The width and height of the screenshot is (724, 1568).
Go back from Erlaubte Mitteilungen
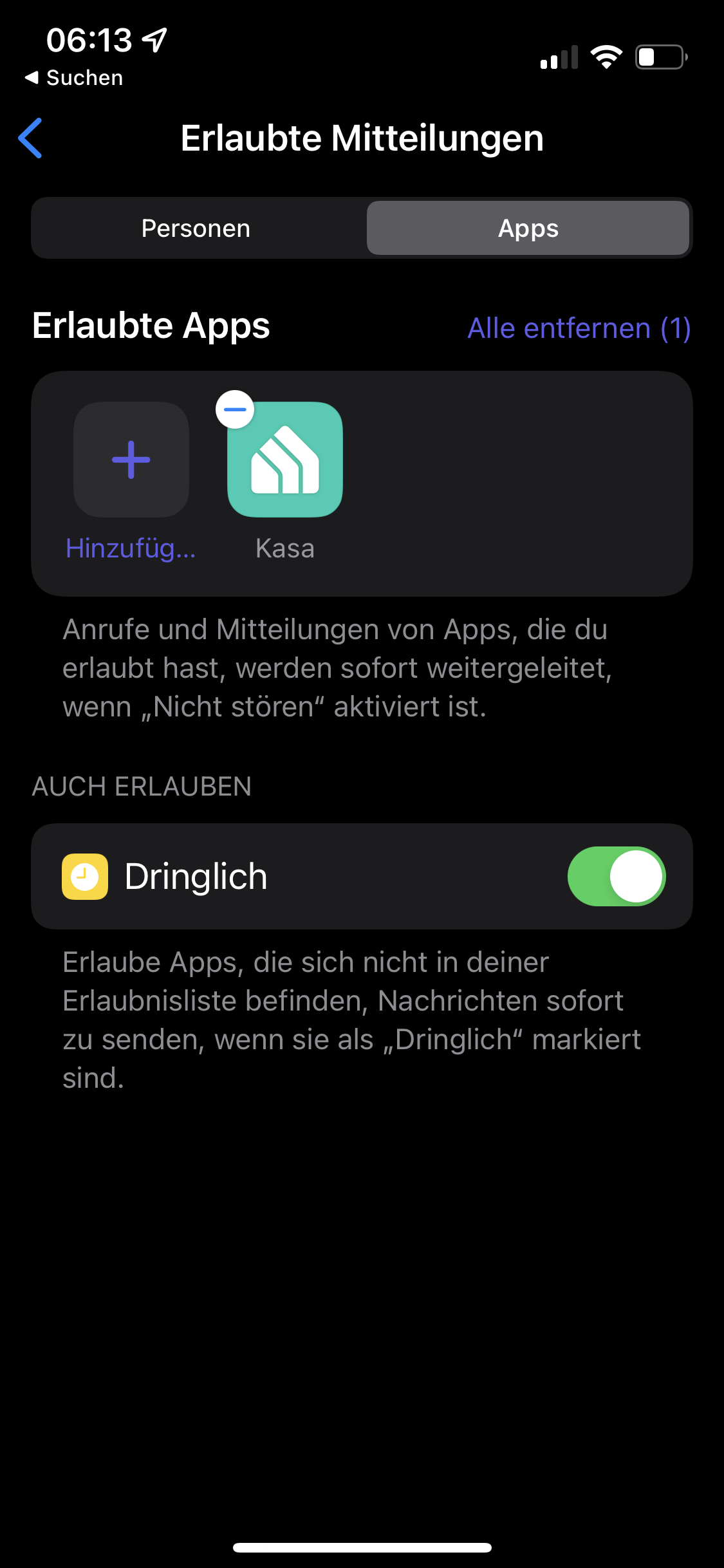30,138
